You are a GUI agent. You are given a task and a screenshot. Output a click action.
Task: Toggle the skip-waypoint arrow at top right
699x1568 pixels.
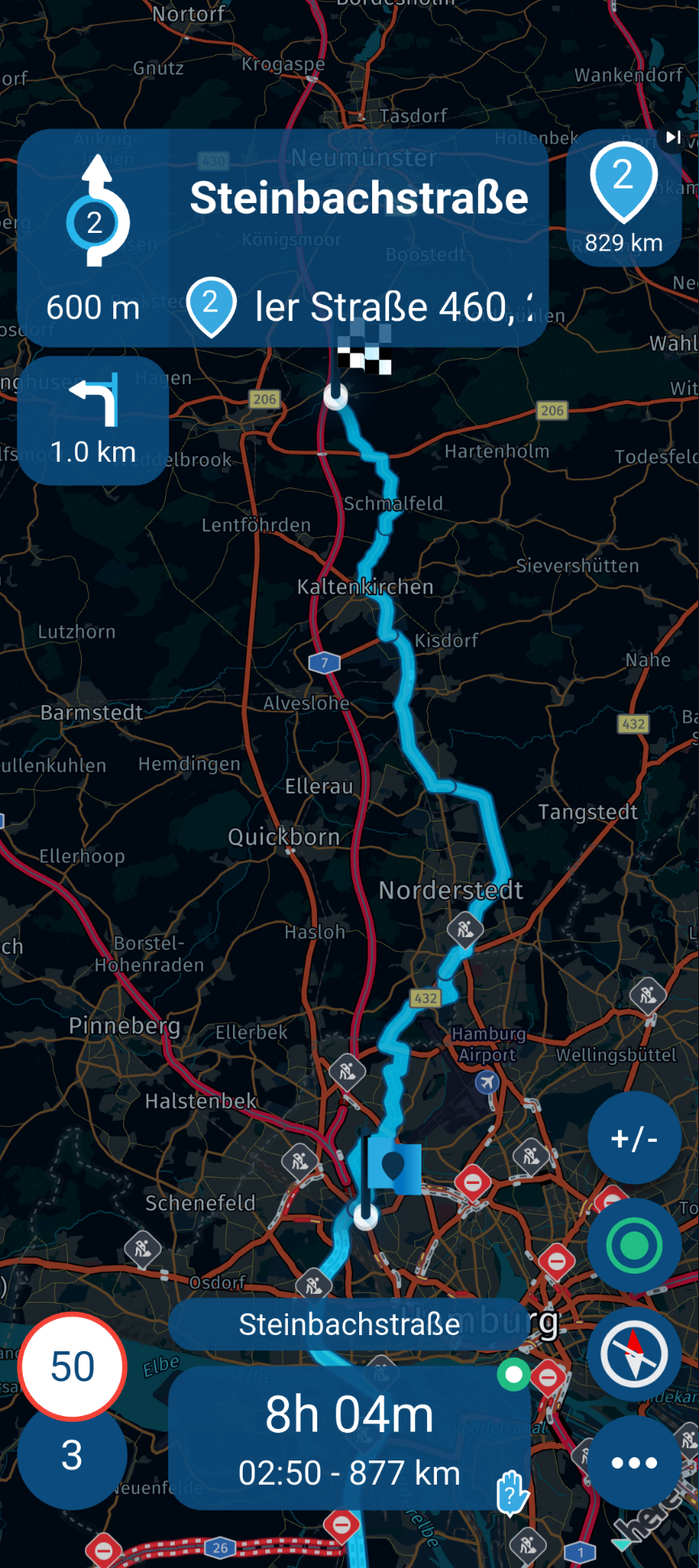(x=674, y=137)
